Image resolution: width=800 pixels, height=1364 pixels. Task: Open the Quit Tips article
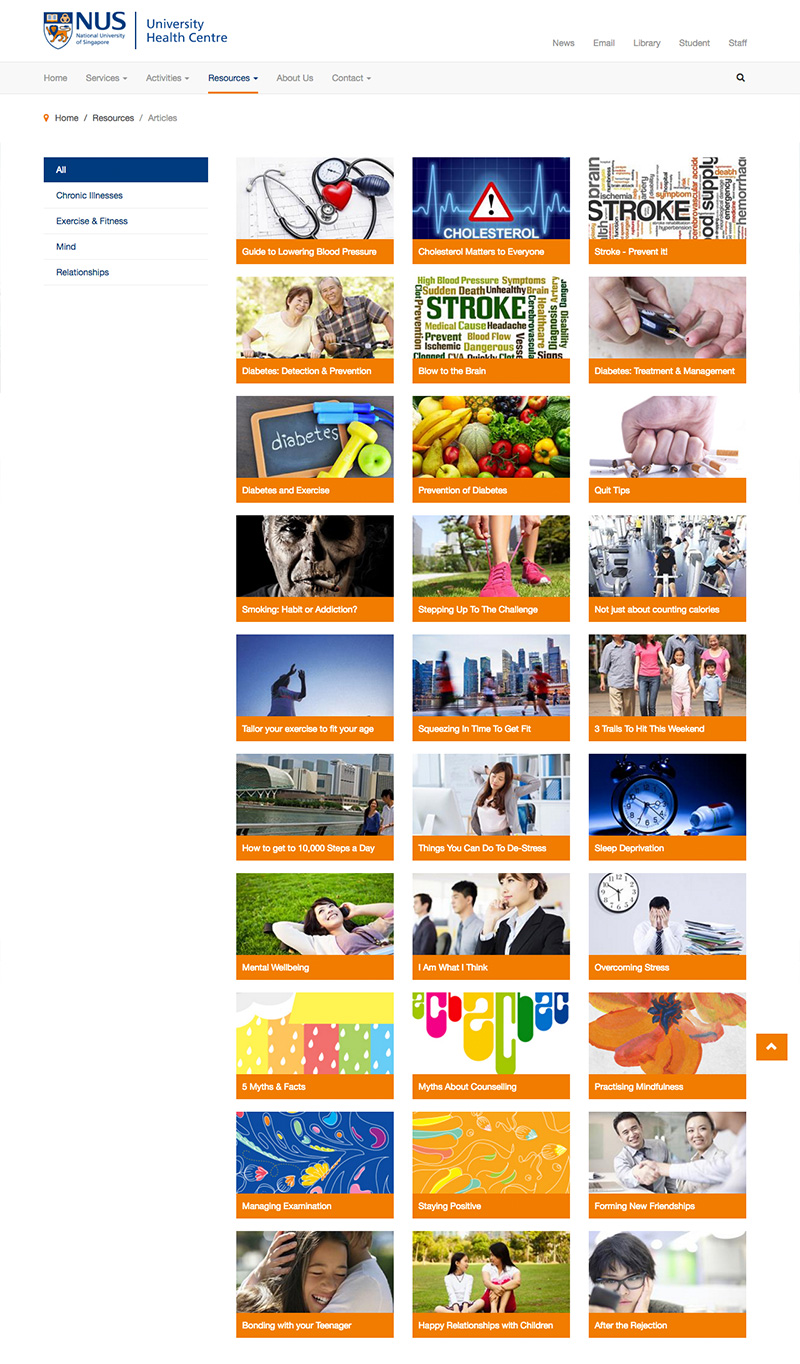(x=667, y=449)
